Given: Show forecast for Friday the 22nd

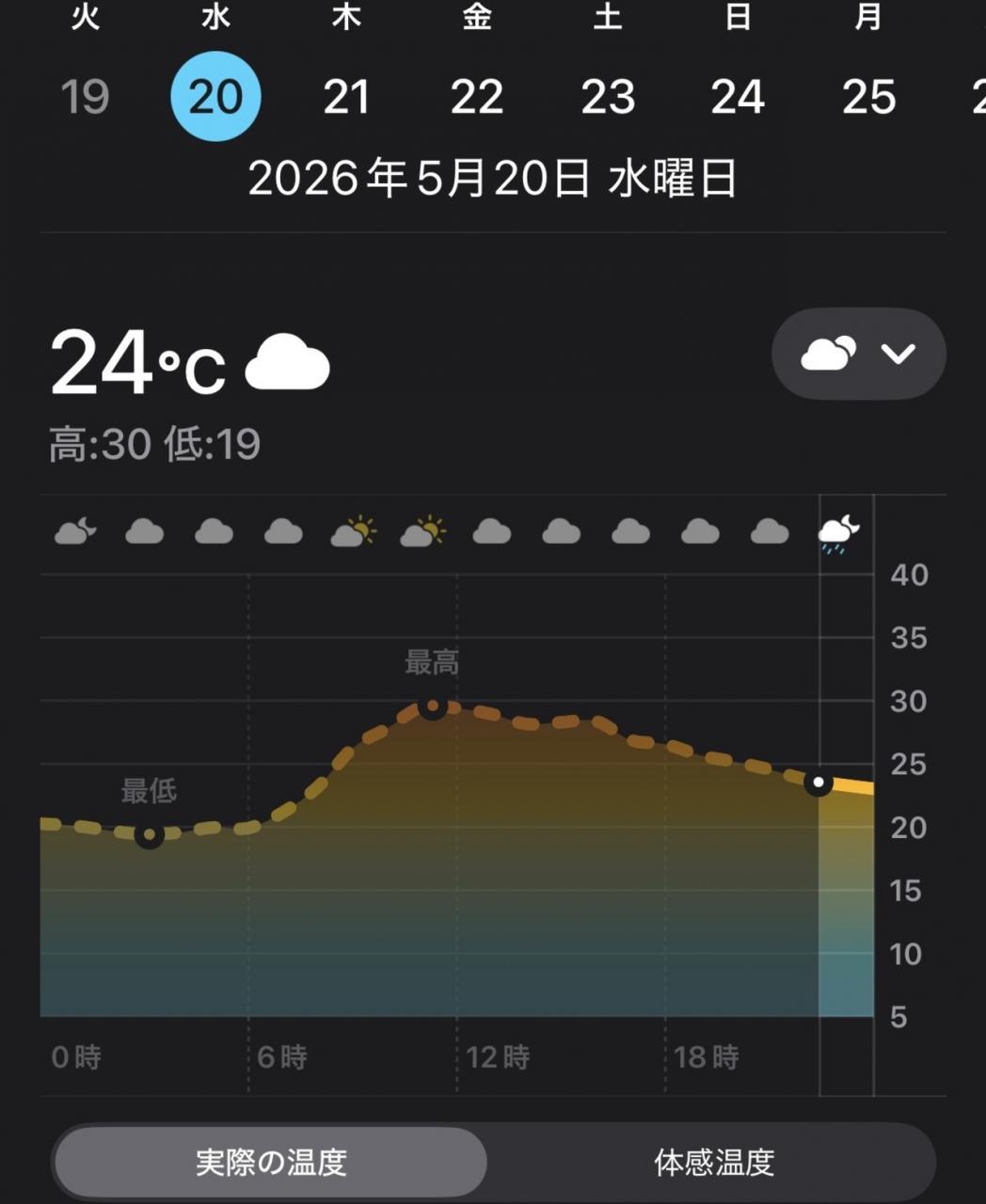Looking at the screenshot, I should (477, 96).
